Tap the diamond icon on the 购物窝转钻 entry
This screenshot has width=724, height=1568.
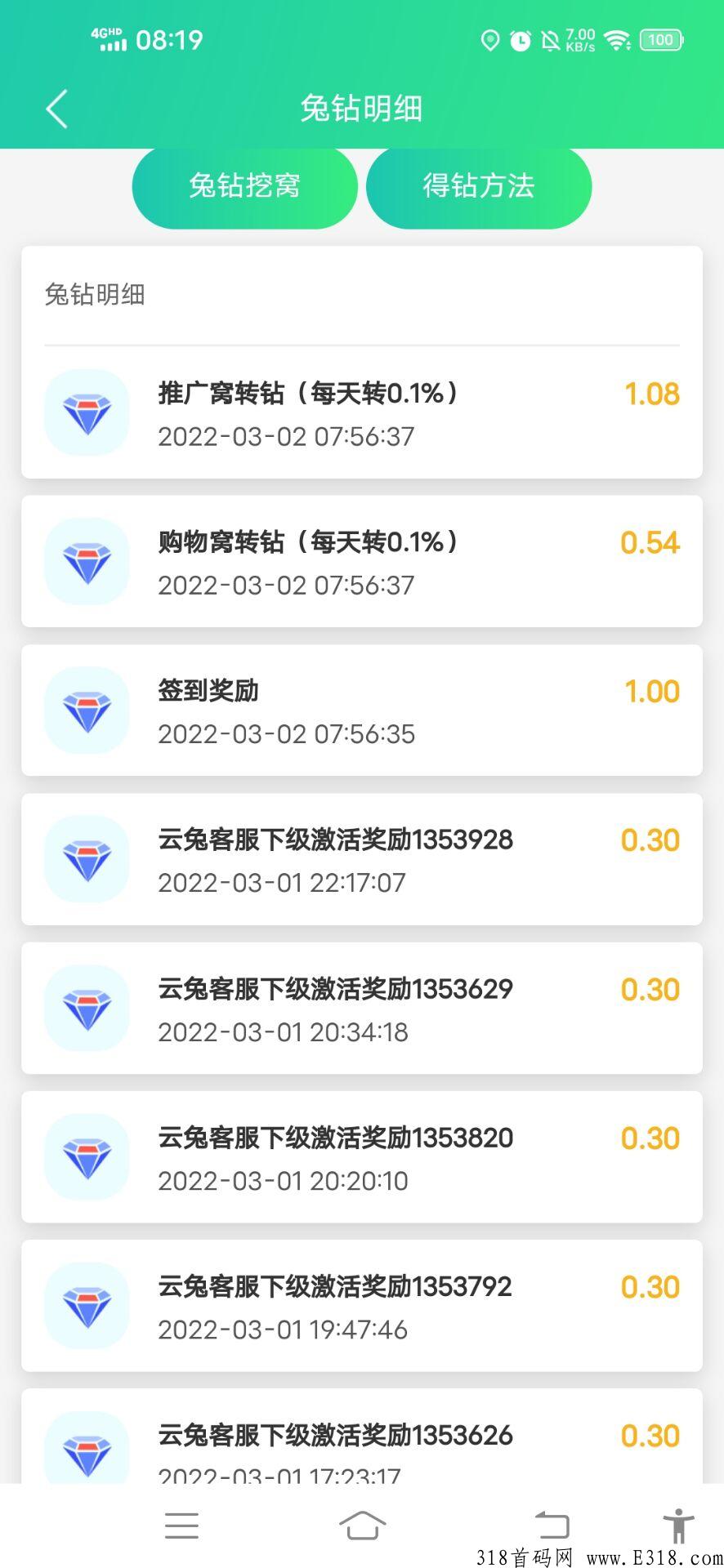pos(86,561)
